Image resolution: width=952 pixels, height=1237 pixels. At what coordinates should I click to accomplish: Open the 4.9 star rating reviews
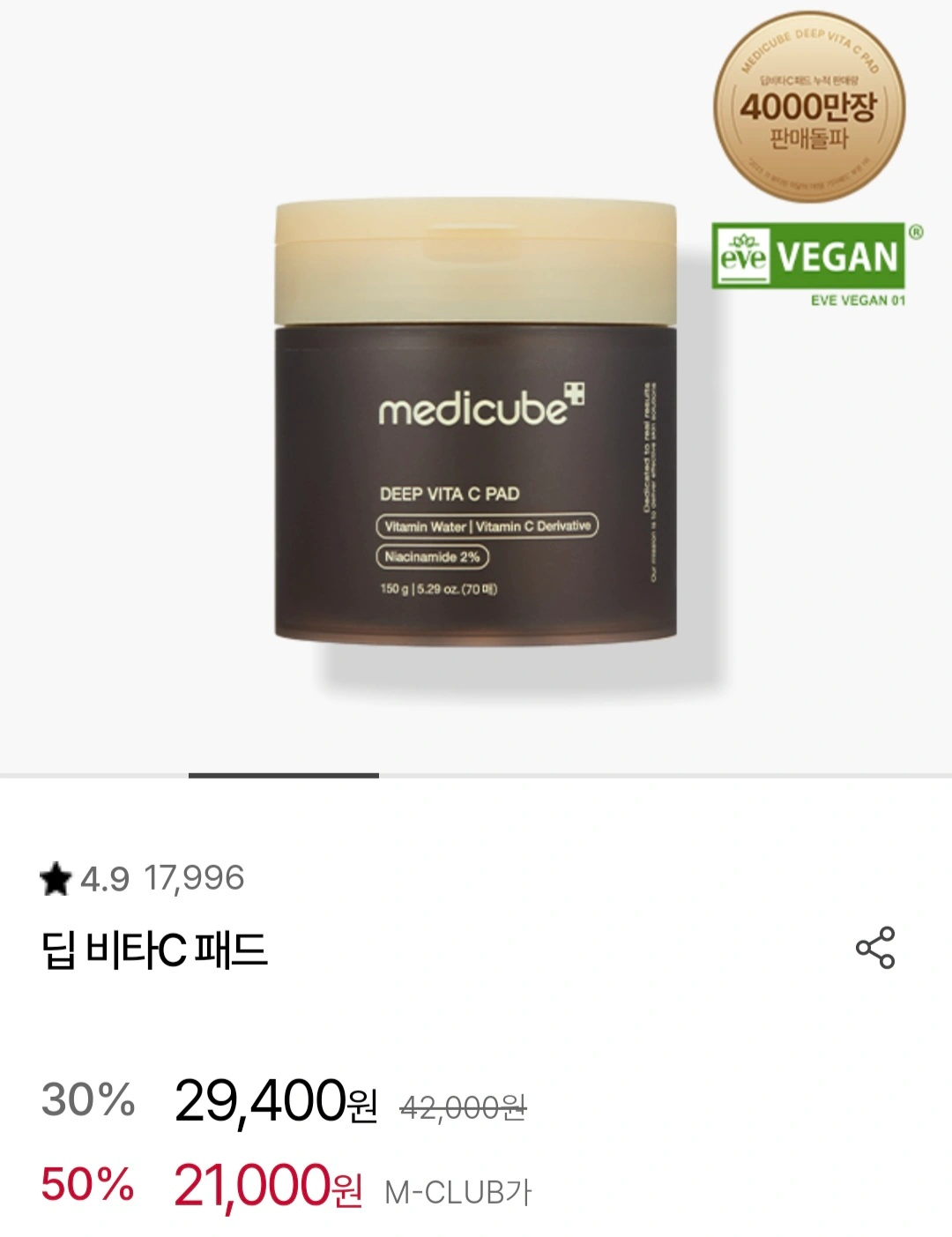[143, 878]
